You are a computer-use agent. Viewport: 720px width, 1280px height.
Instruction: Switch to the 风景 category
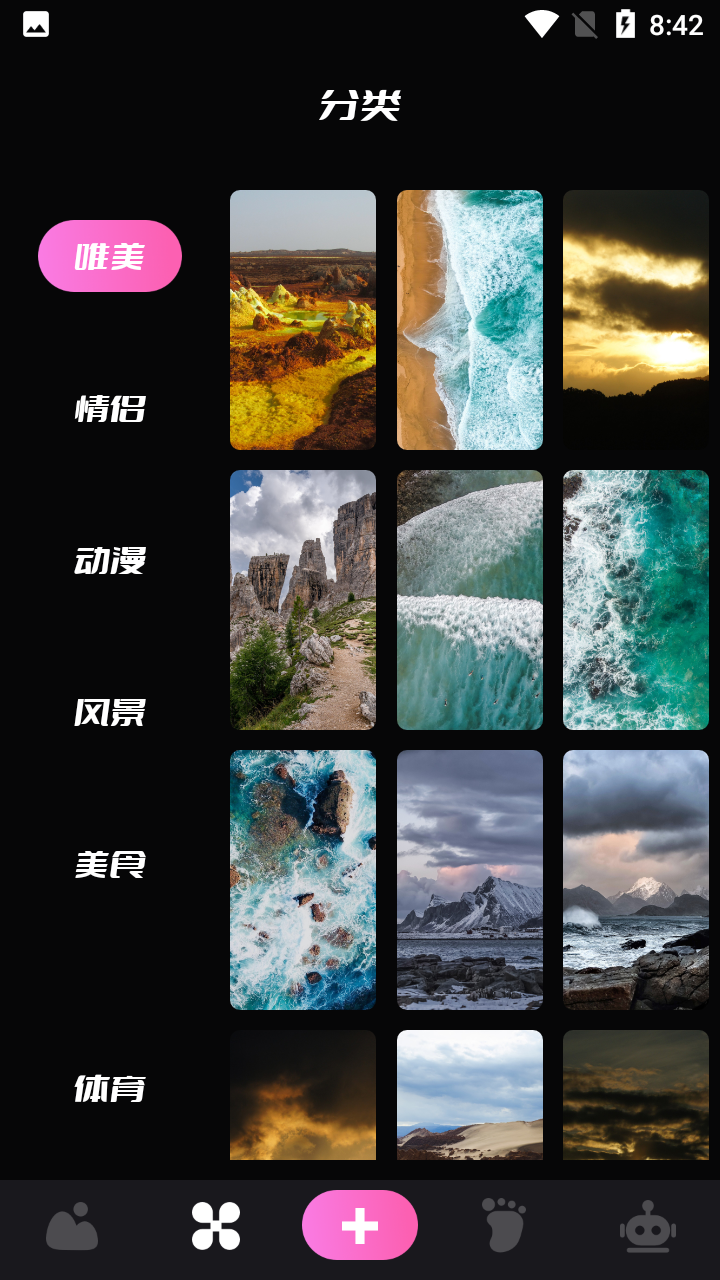[x=110, y=712]
